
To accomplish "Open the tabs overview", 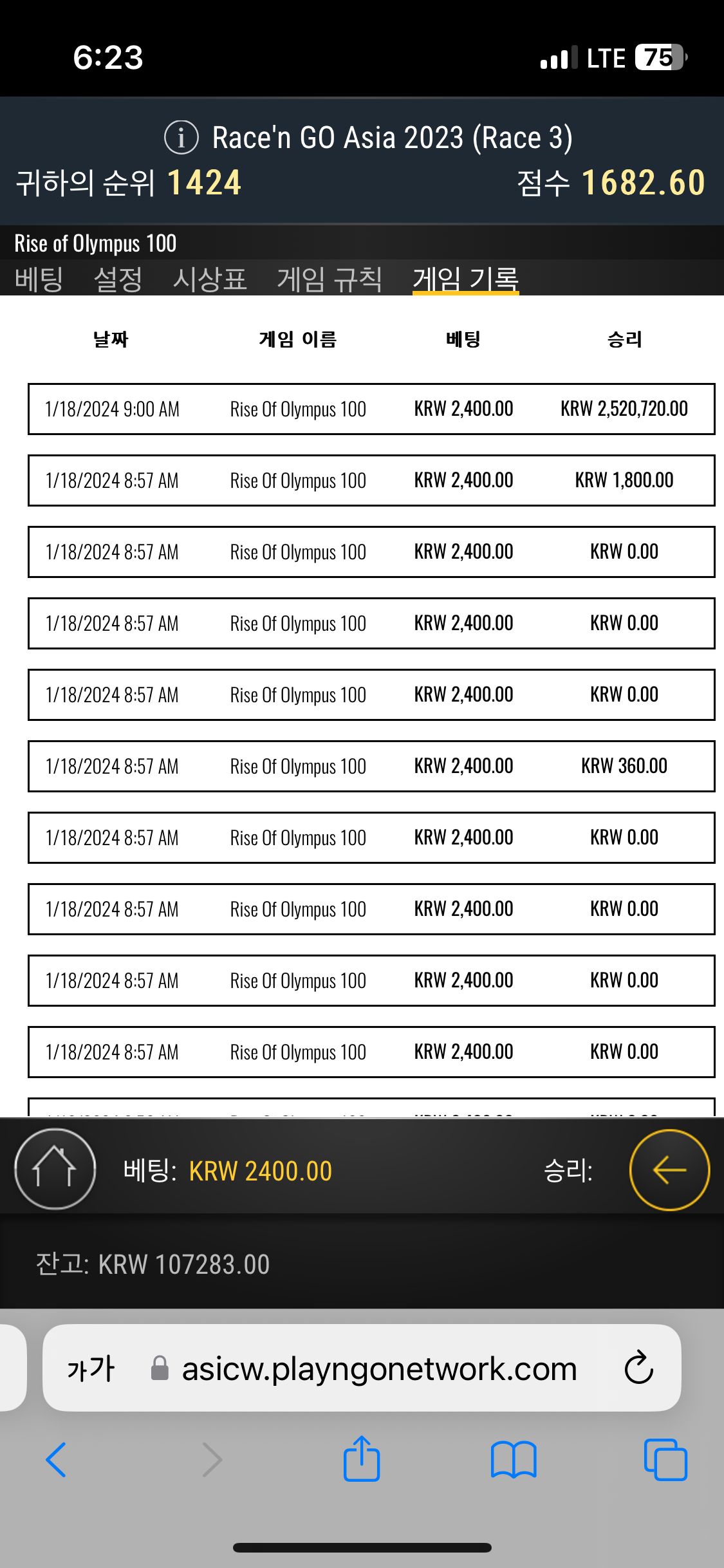I will coord(665,1460).
